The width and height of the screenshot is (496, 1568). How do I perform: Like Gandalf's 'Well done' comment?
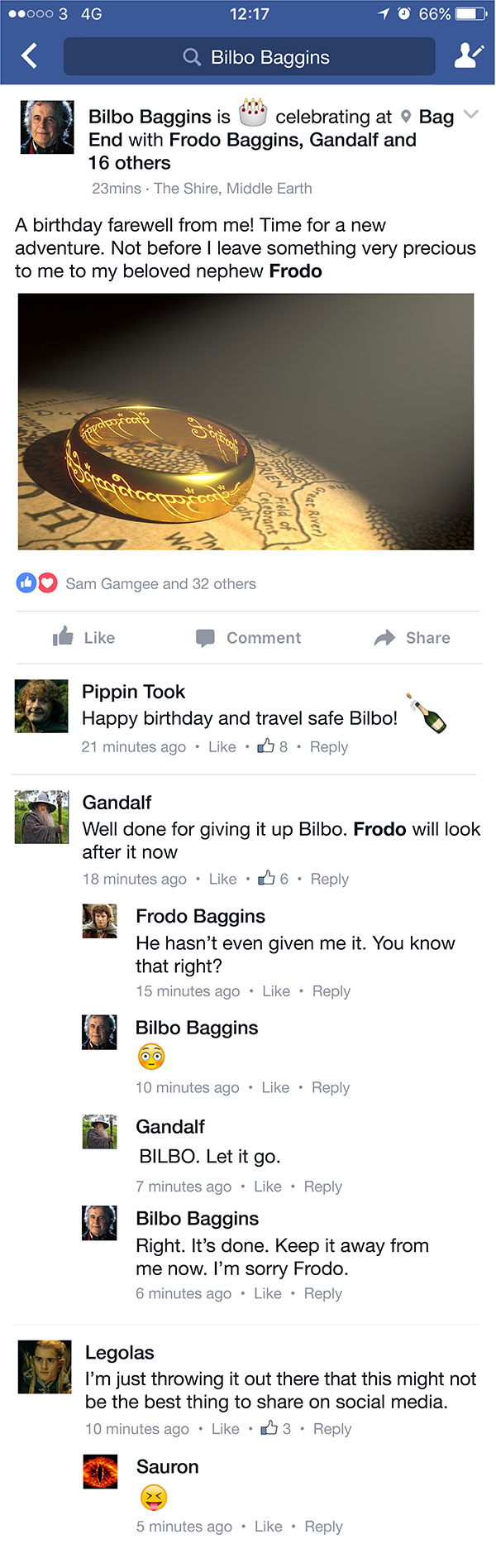pyautogui.click(x=222, y=879)
